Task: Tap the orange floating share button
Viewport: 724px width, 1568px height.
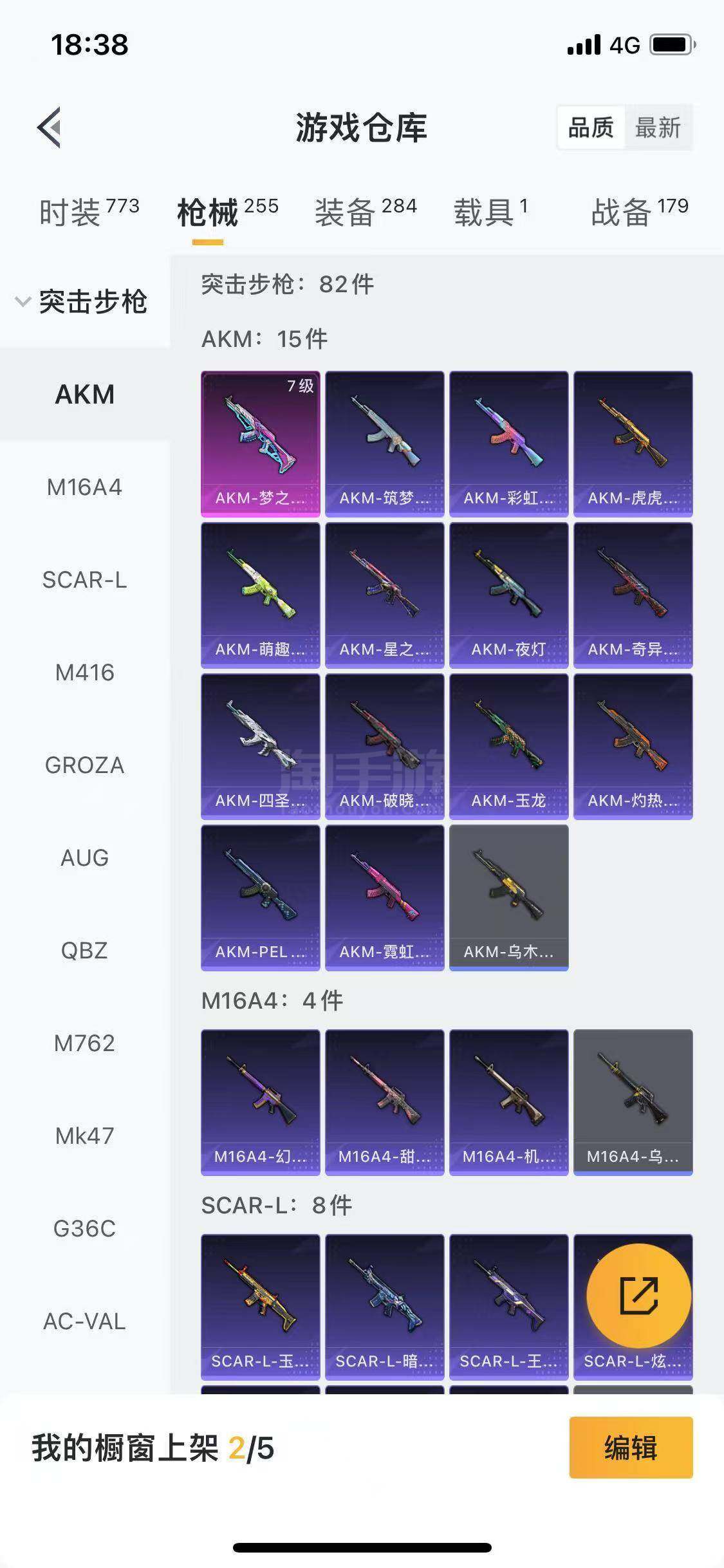Action: pos(639,1296)
